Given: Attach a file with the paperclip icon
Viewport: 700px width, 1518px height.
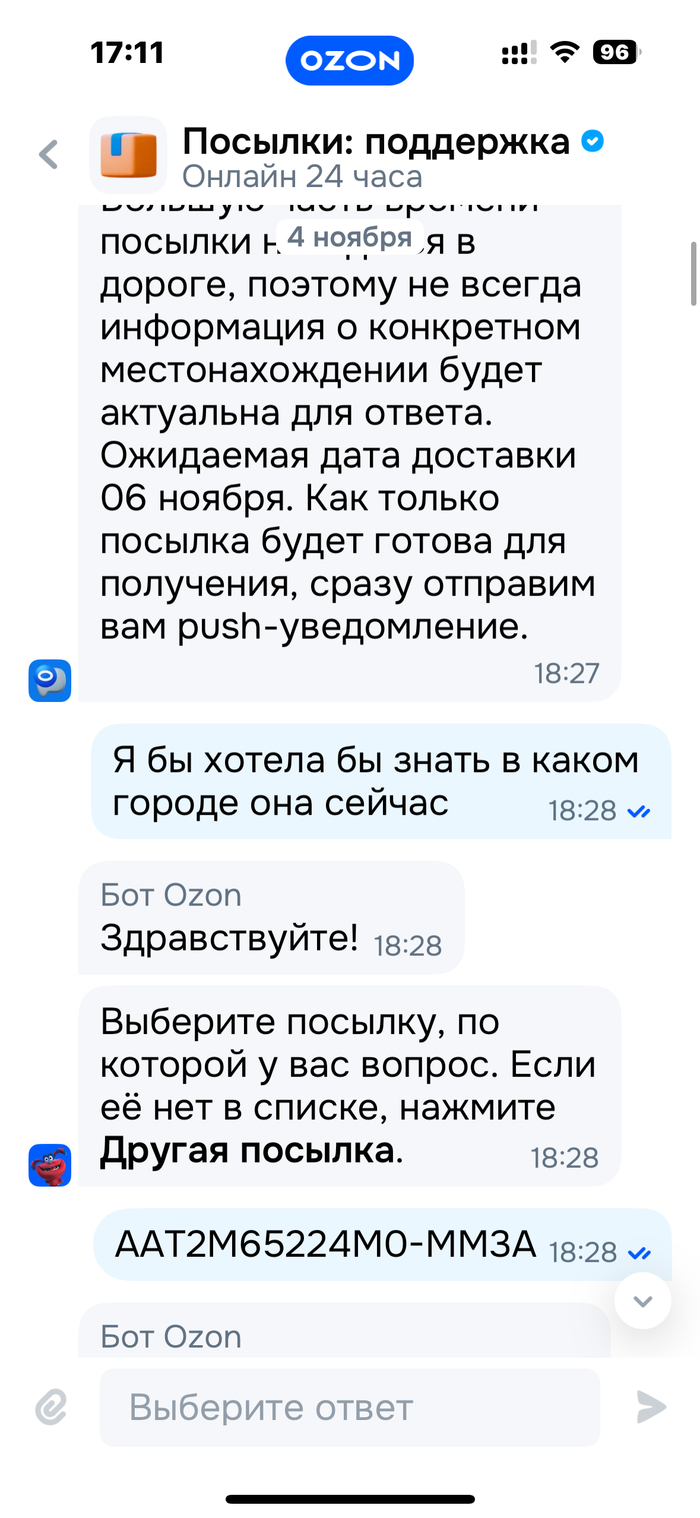Looking at the screenshot, I should tap(50, 1408).
